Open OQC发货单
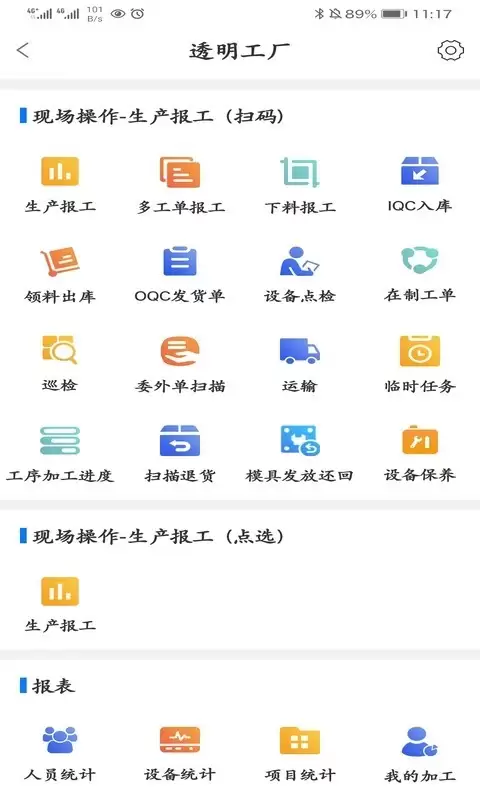 click(x=180, y=276)
